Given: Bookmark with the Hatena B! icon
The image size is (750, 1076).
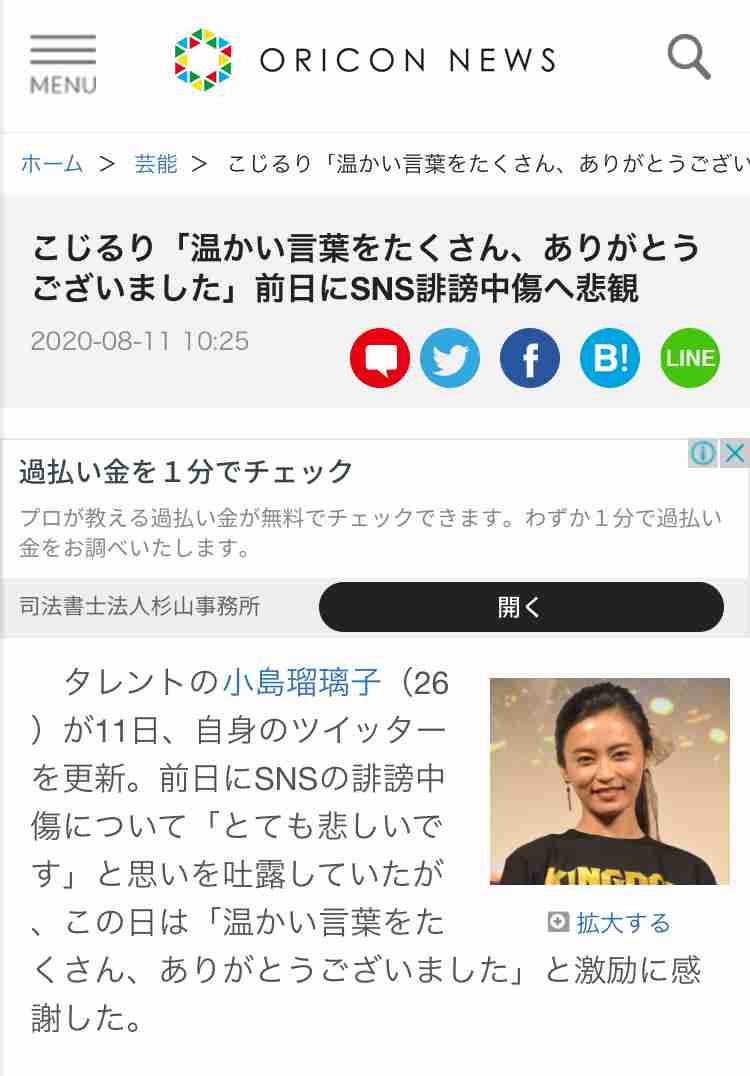Looking at the screenshot, I should [x=610, y=358].
